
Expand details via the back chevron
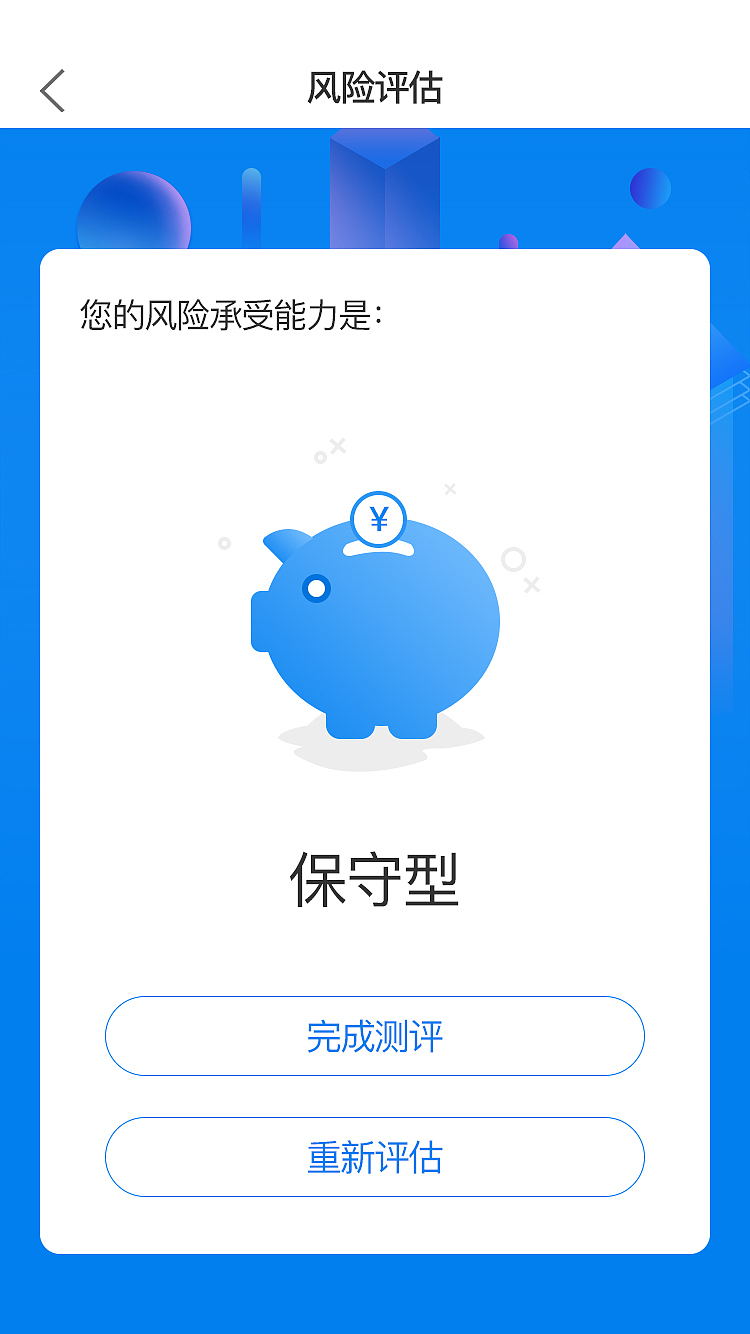[x=51, y=90]
